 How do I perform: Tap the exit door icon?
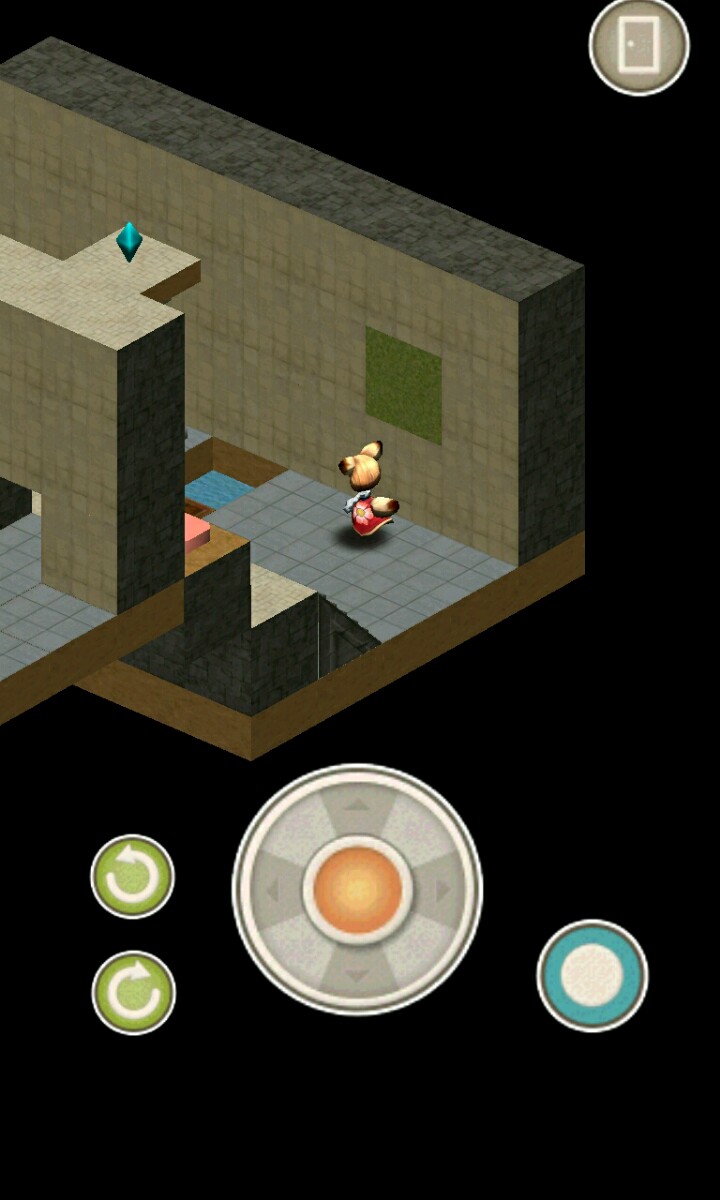(639, 46)
